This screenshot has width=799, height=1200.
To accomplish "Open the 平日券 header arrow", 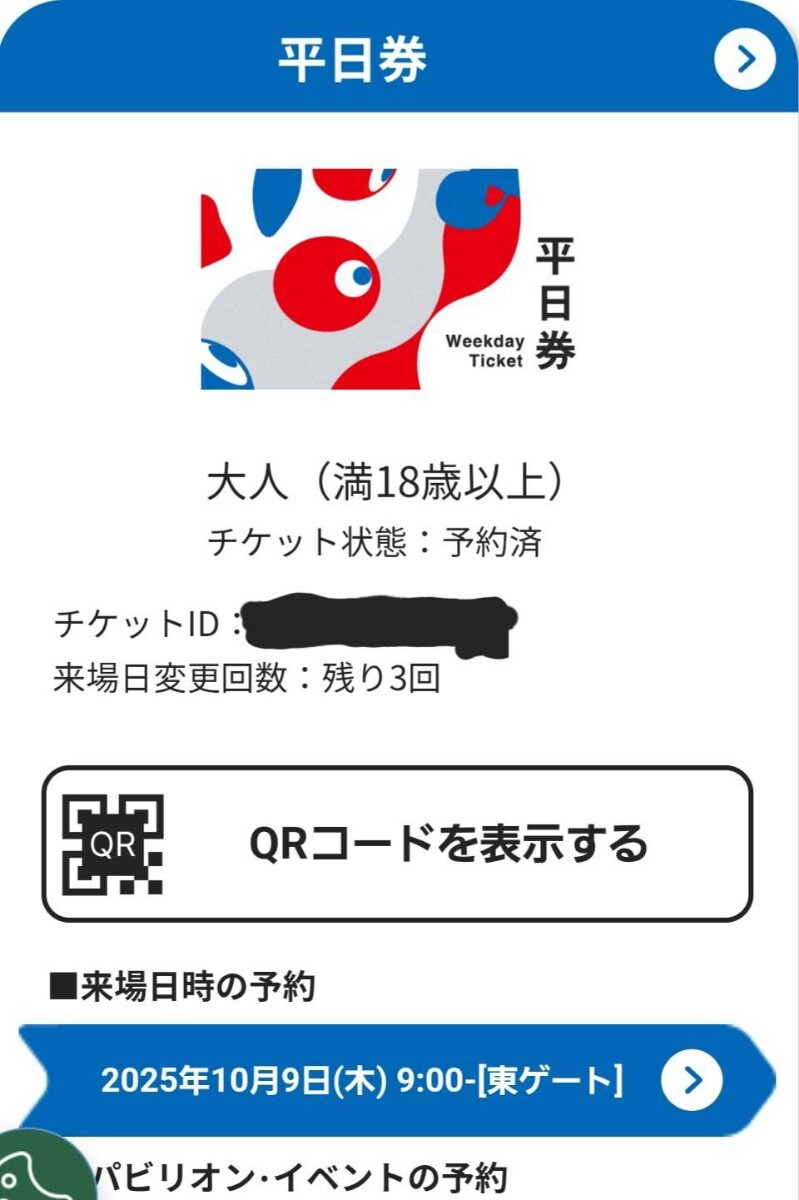I will coord(745,60).
